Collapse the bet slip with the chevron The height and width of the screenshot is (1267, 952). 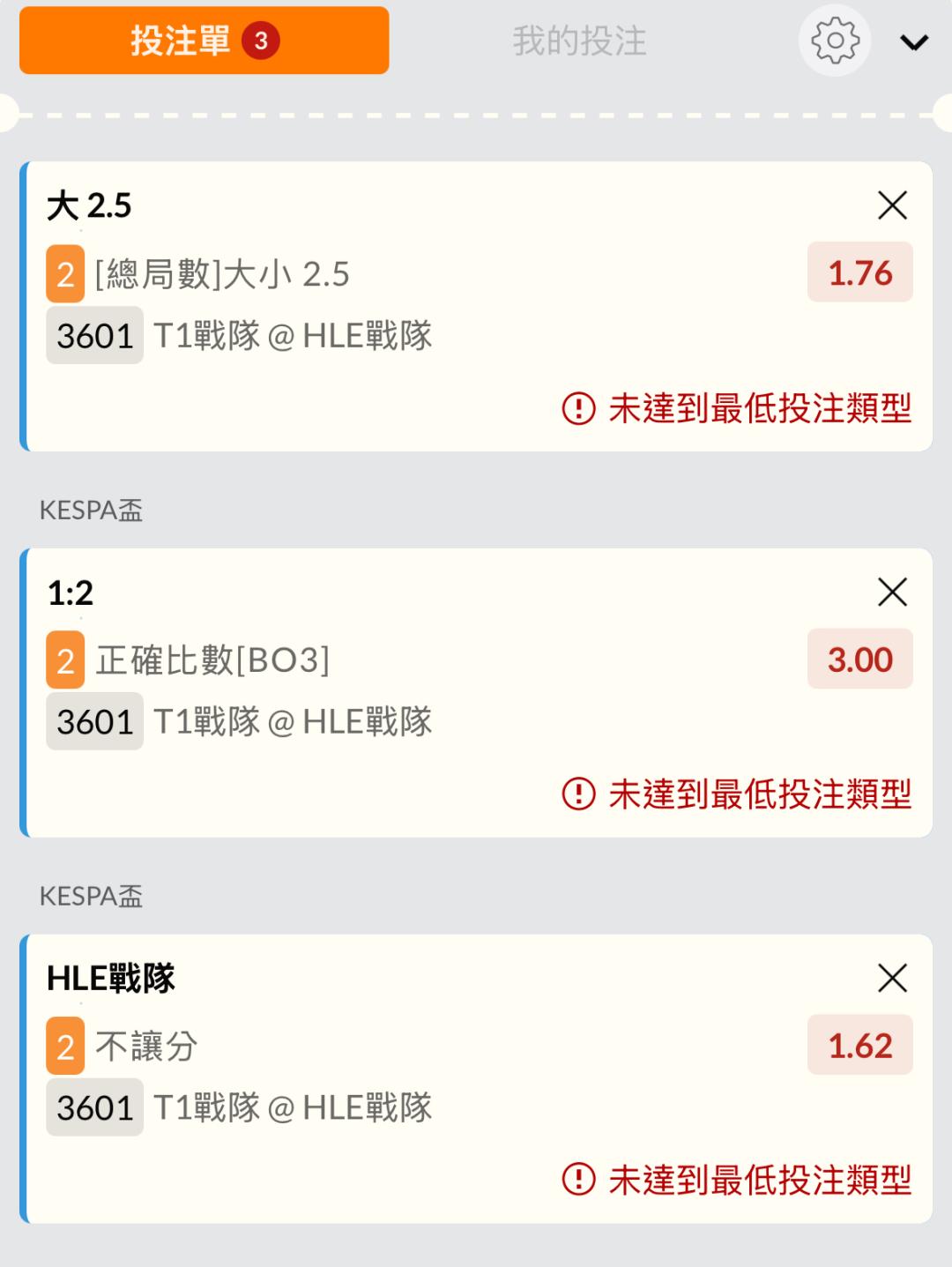(x=914, y=41)
